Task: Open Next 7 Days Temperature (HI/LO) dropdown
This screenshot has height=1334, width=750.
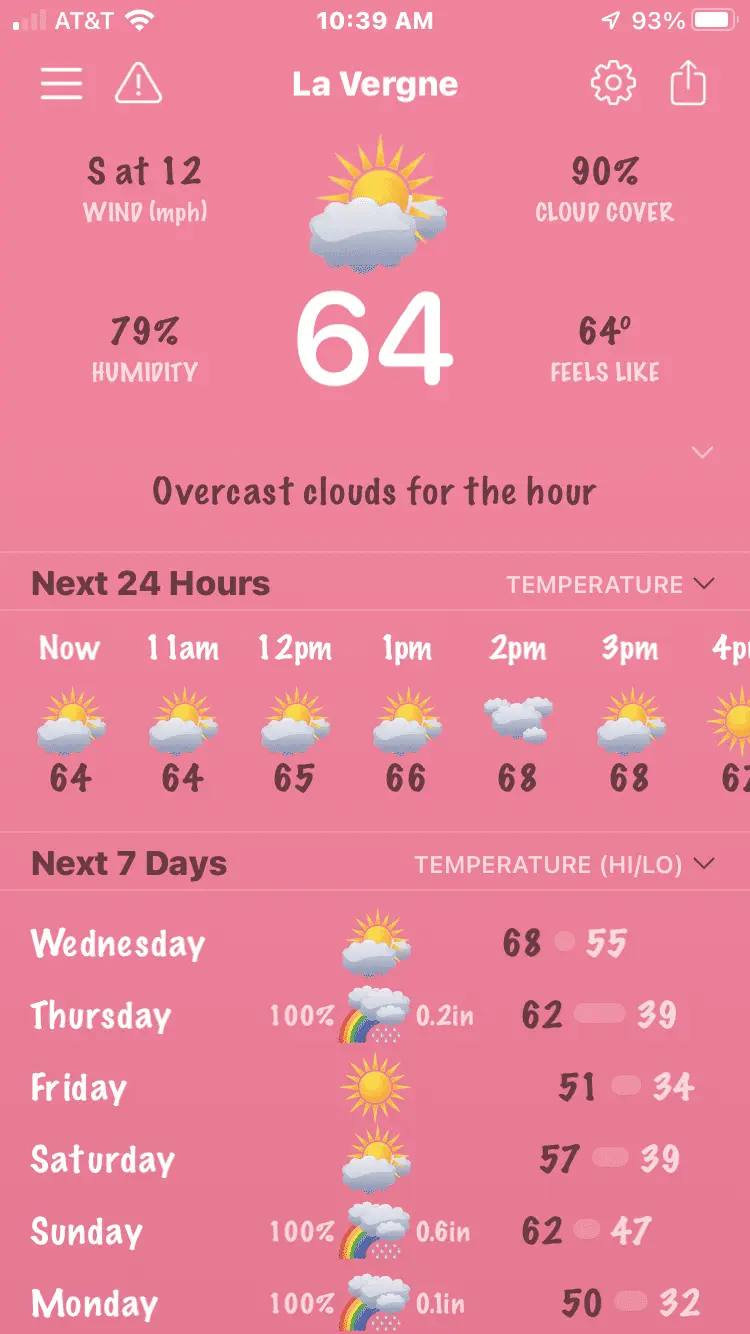Action: [x=565, y=864]
